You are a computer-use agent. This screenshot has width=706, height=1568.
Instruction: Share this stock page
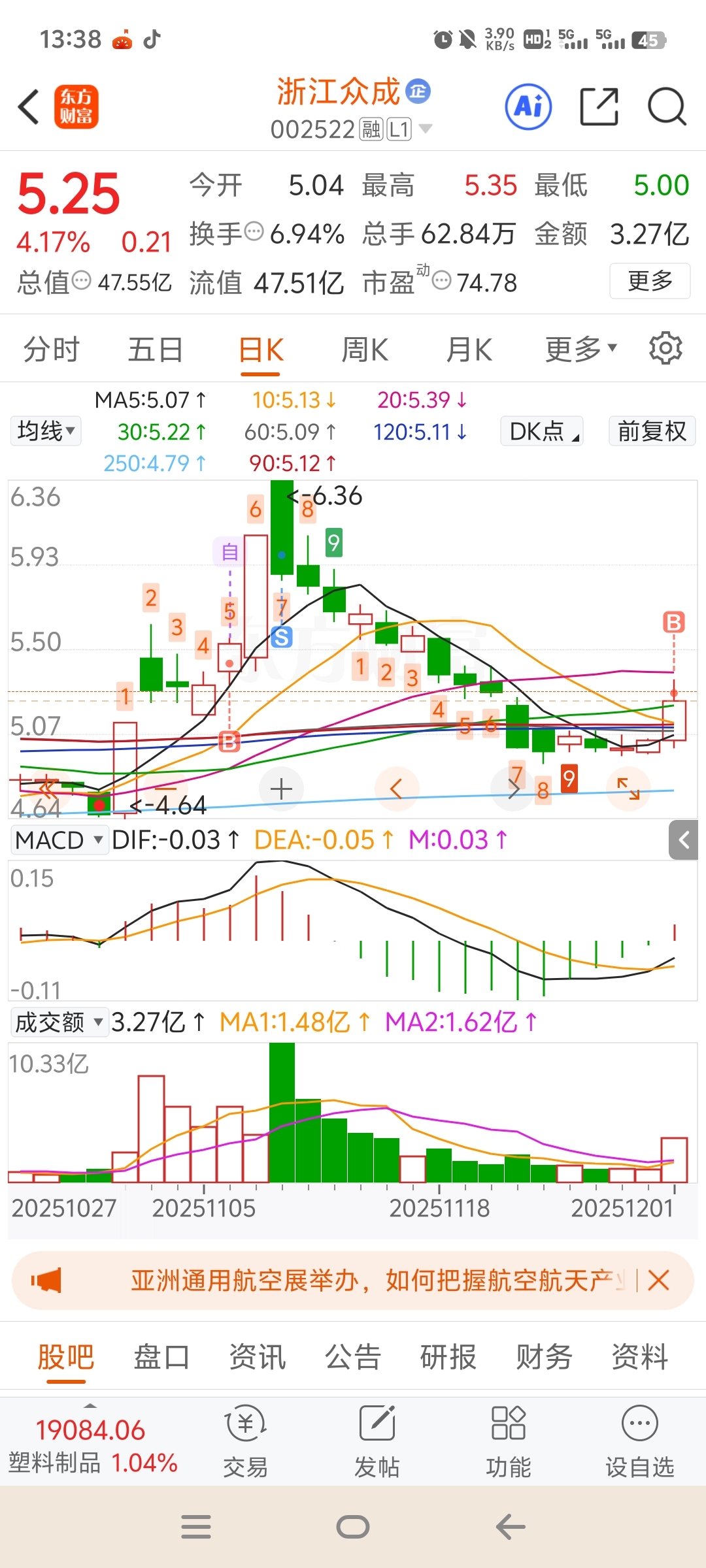coord(599,106)
